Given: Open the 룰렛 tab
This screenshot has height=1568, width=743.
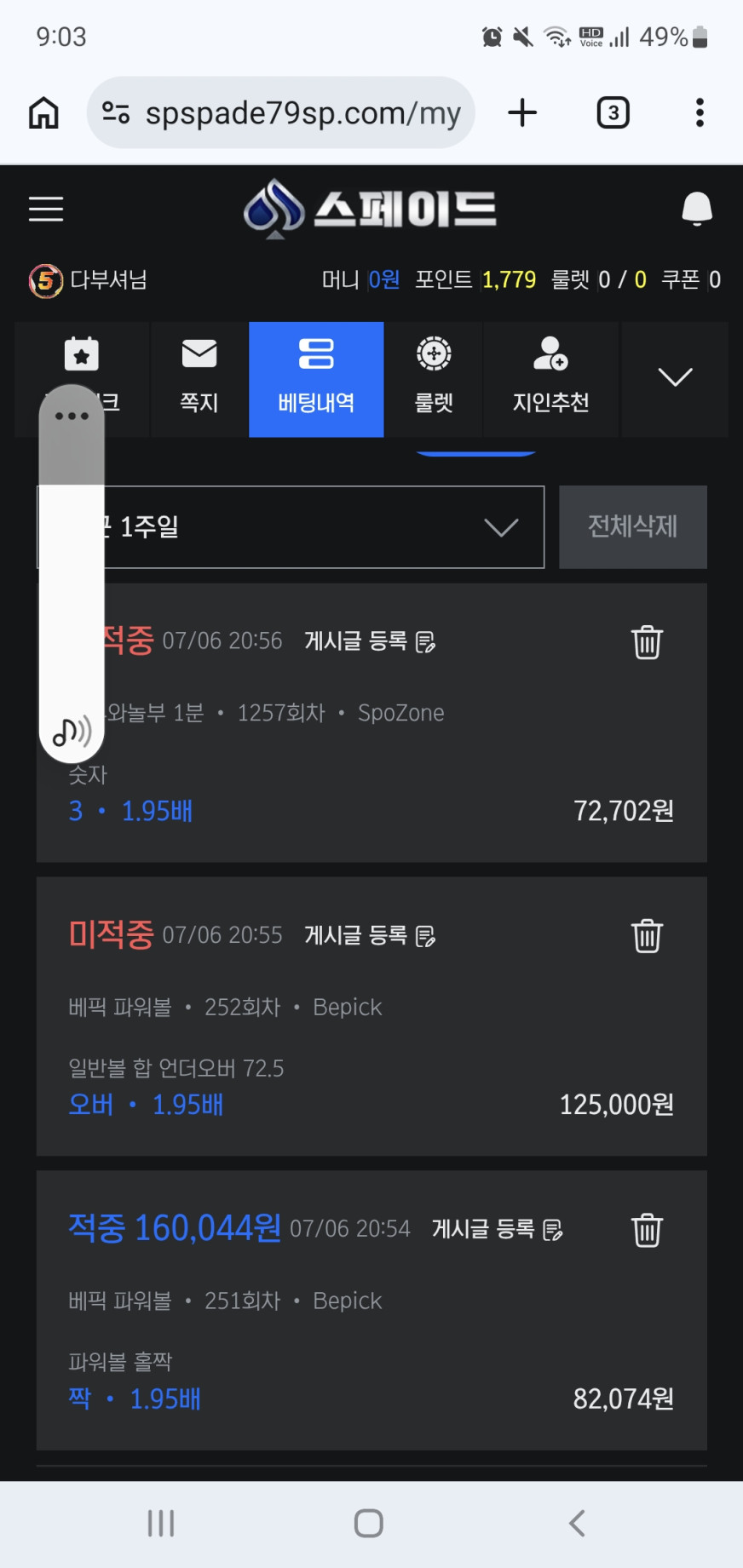Looking at the screenshot, I should 434,379.
